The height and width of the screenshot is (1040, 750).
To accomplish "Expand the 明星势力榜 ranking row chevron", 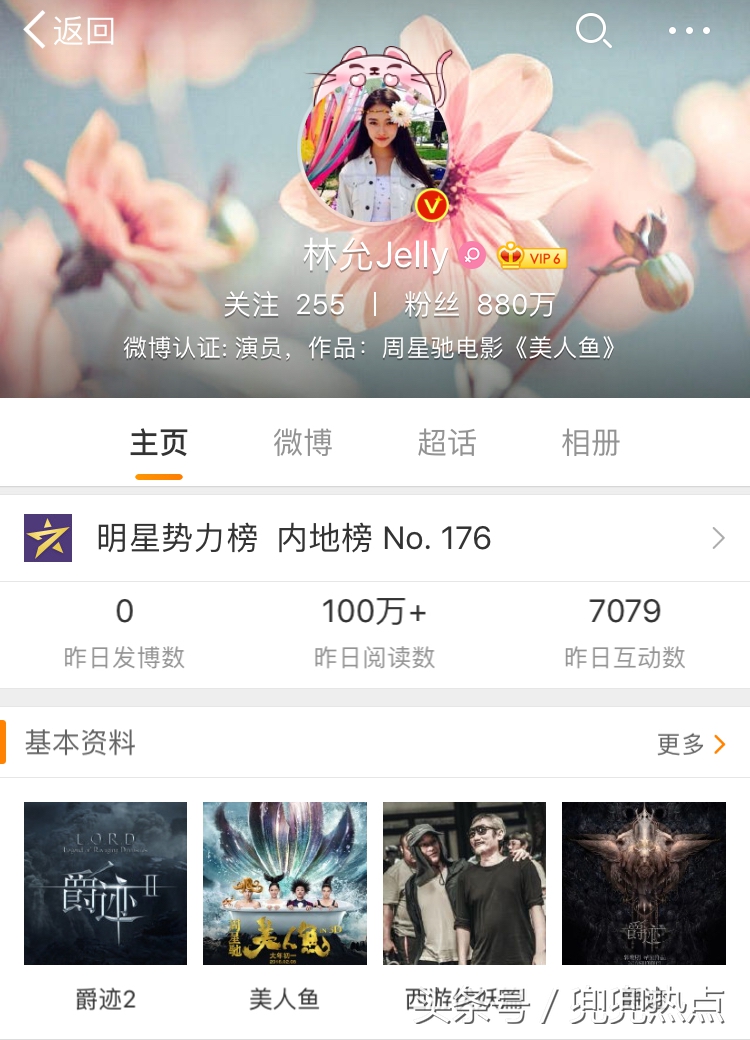I will (x=718, y=538).
